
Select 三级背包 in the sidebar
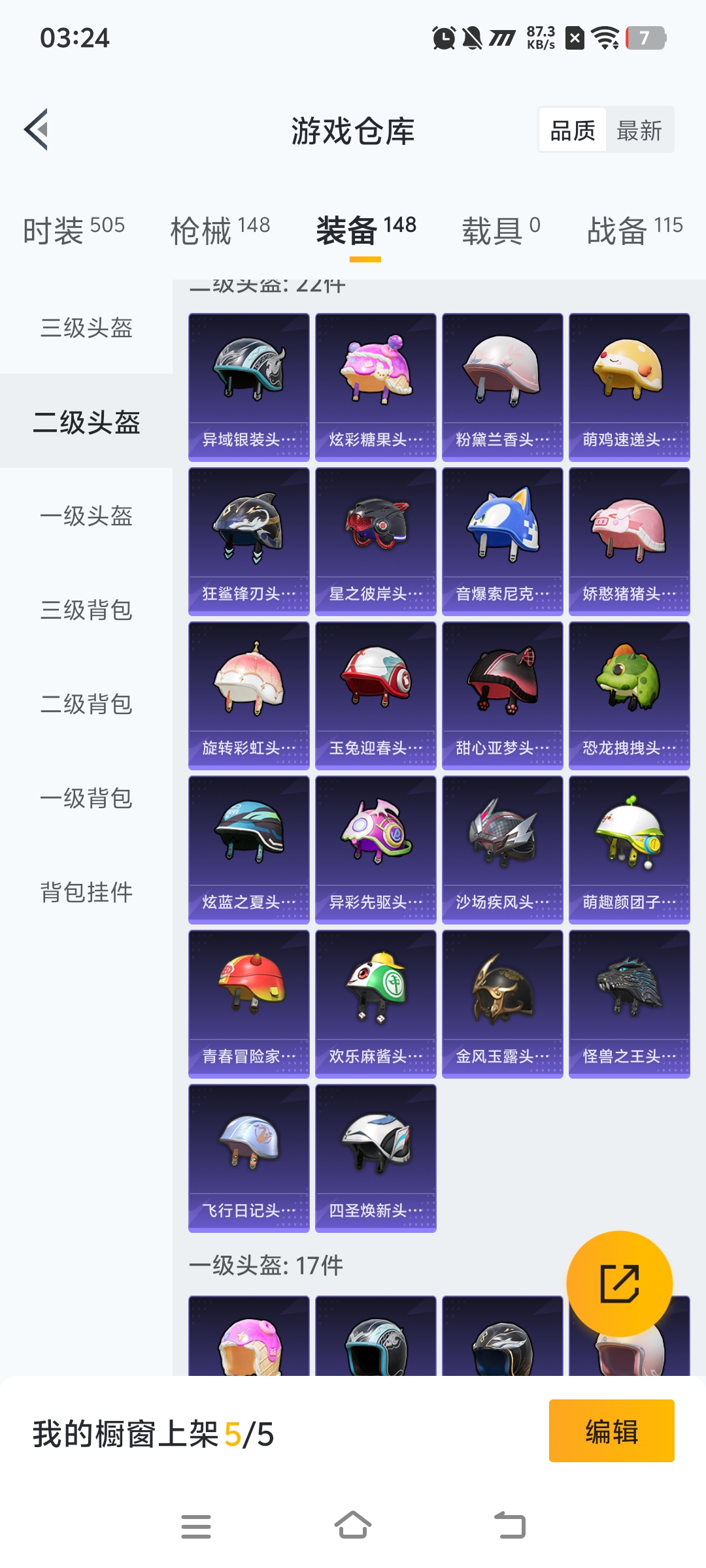86,610
